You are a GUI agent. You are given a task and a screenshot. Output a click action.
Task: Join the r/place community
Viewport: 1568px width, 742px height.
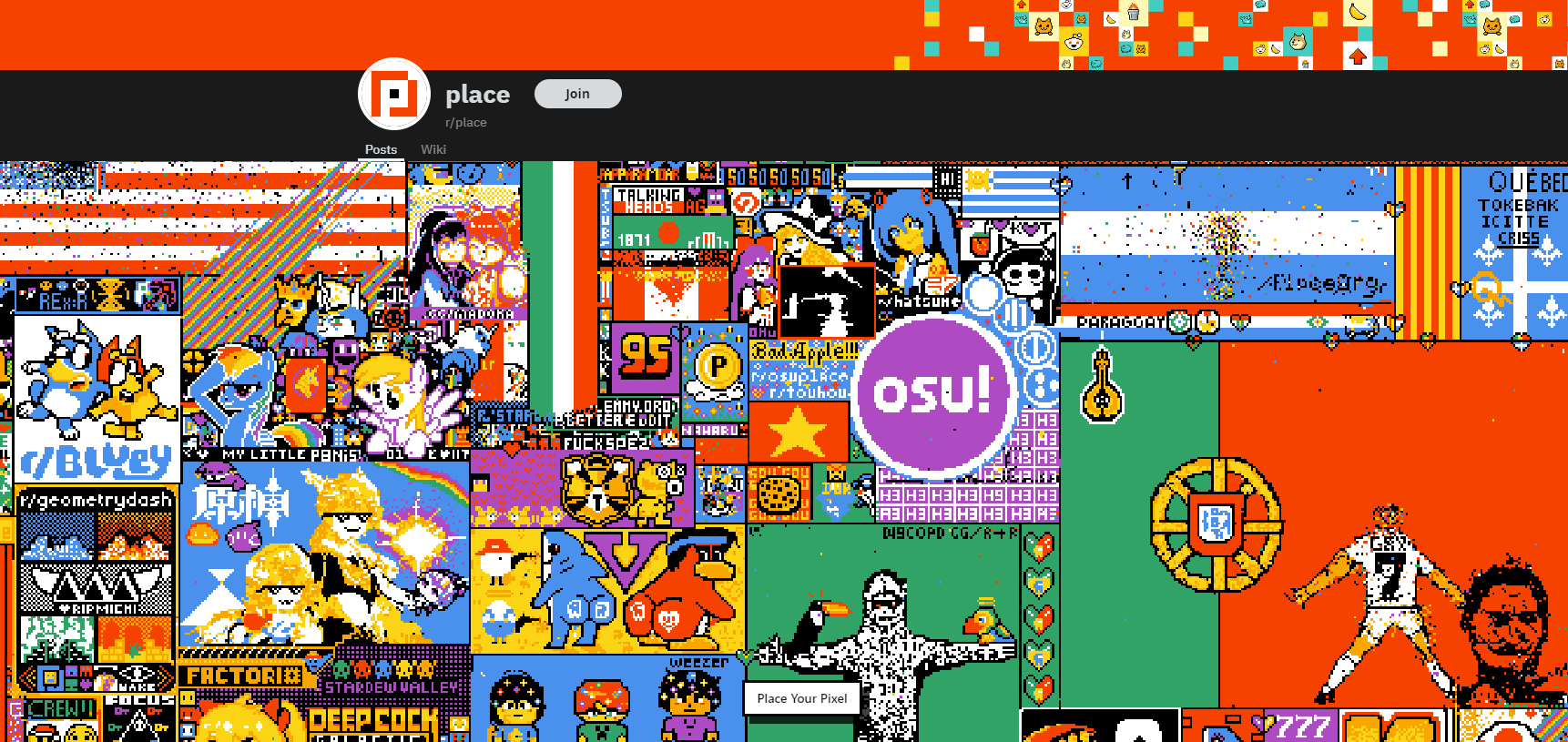(x=577, y=94)
